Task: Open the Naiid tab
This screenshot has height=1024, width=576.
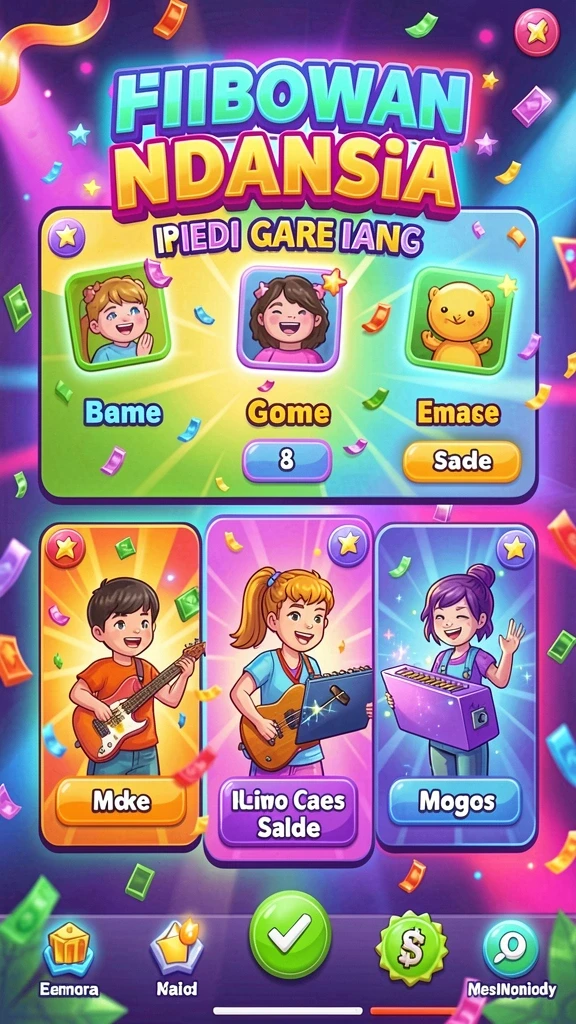Action: click(x=177, y=959)
